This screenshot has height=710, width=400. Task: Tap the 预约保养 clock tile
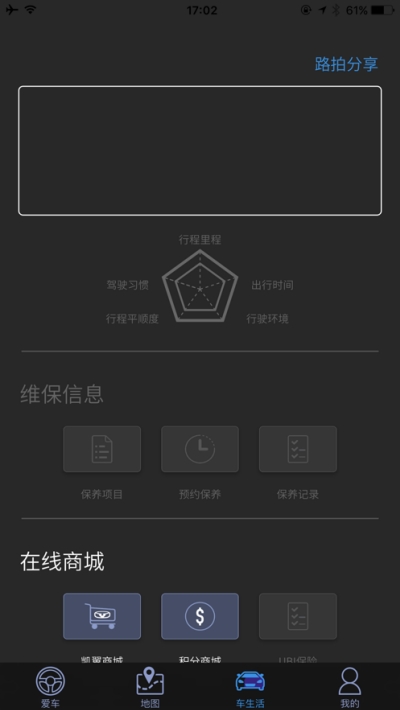(x=200, y=449)
